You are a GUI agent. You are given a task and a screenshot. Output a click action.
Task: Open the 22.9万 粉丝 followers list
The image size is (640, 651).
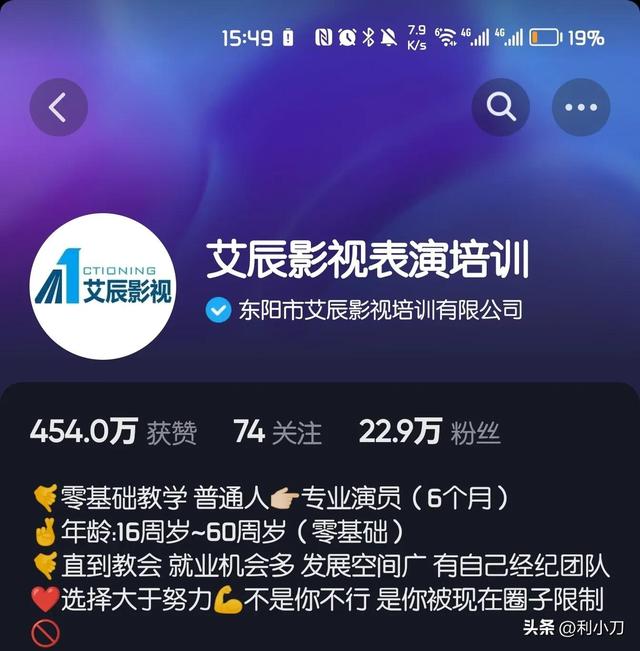tap(429, 432)
